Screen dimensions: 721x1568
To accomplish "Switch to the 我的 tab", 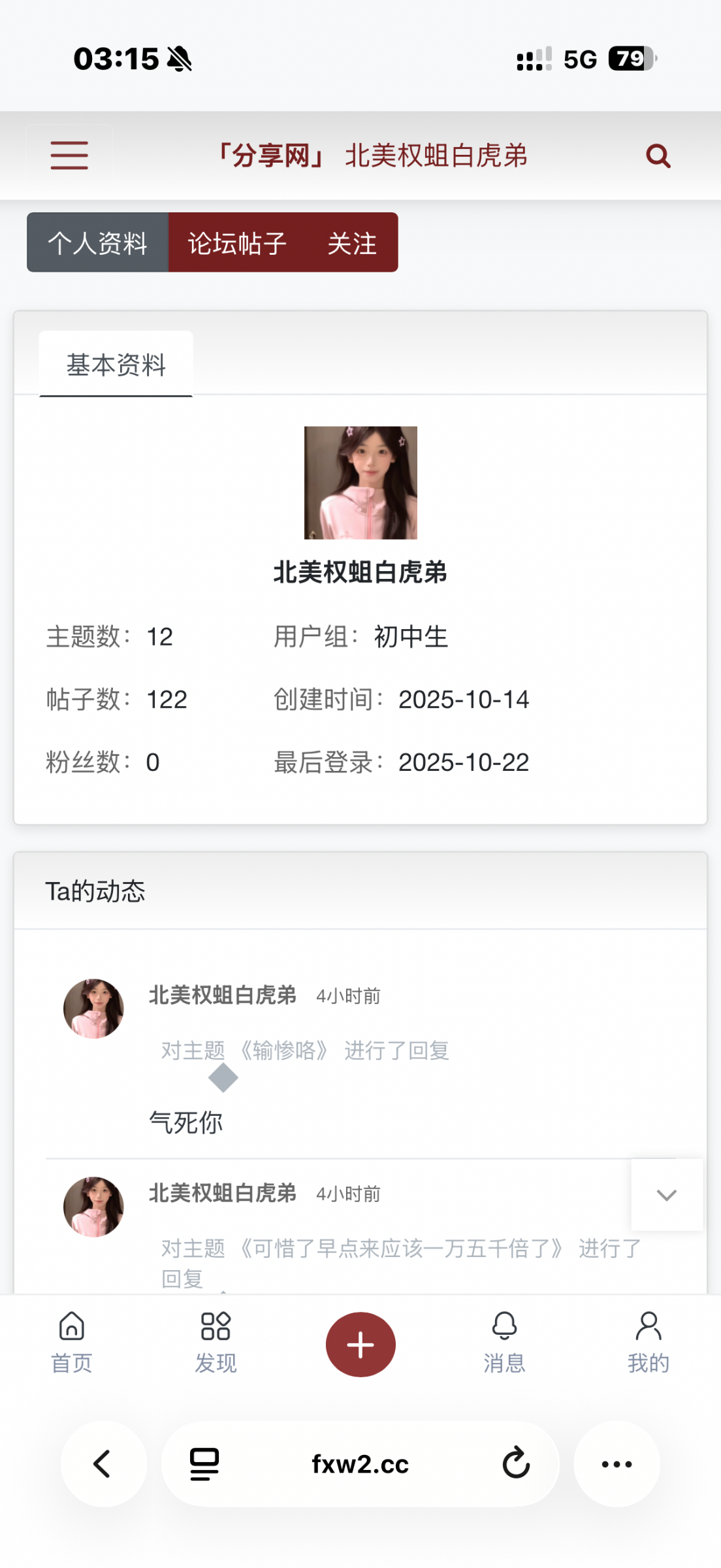I will pos(649,1343).
